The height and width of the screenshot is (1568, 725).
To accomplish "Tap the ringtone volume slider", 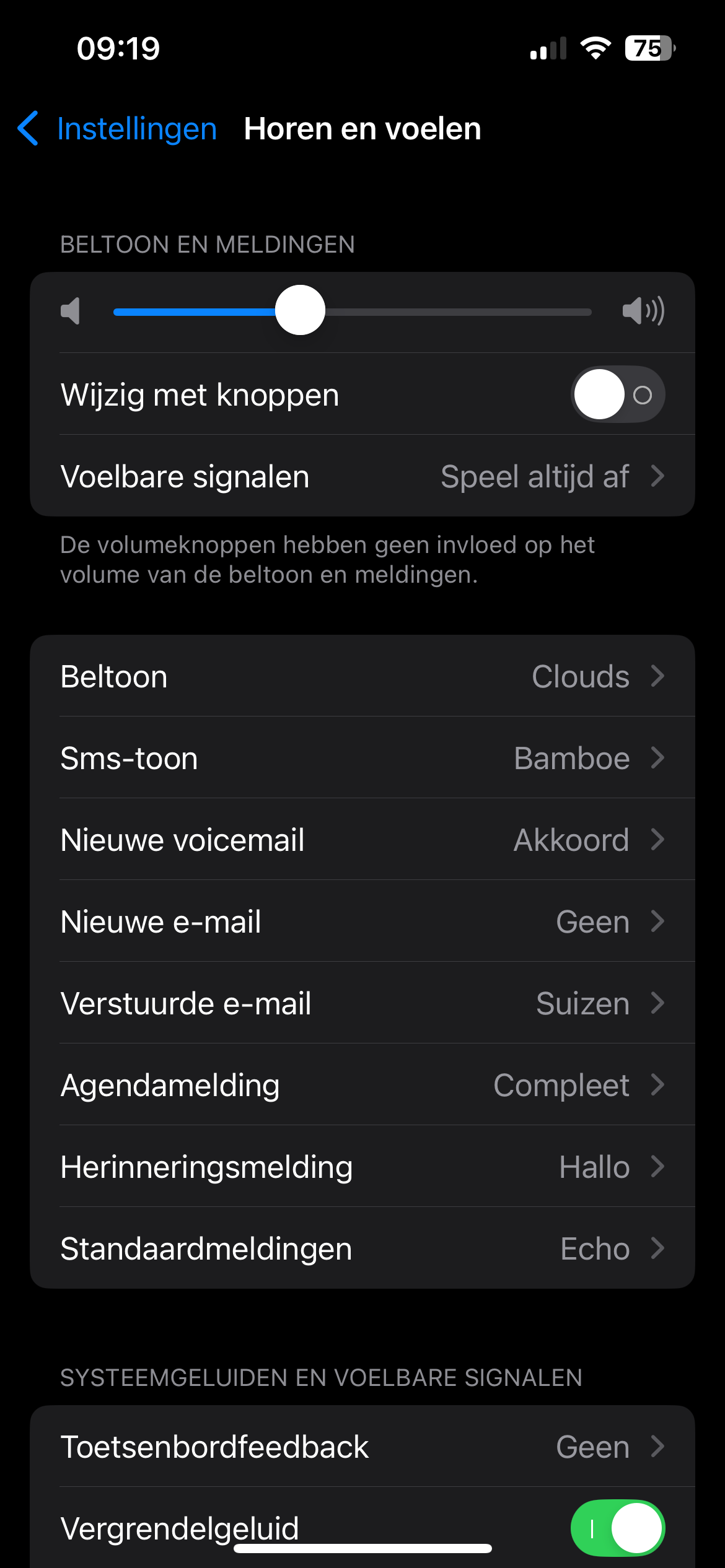I will (353, 311).
